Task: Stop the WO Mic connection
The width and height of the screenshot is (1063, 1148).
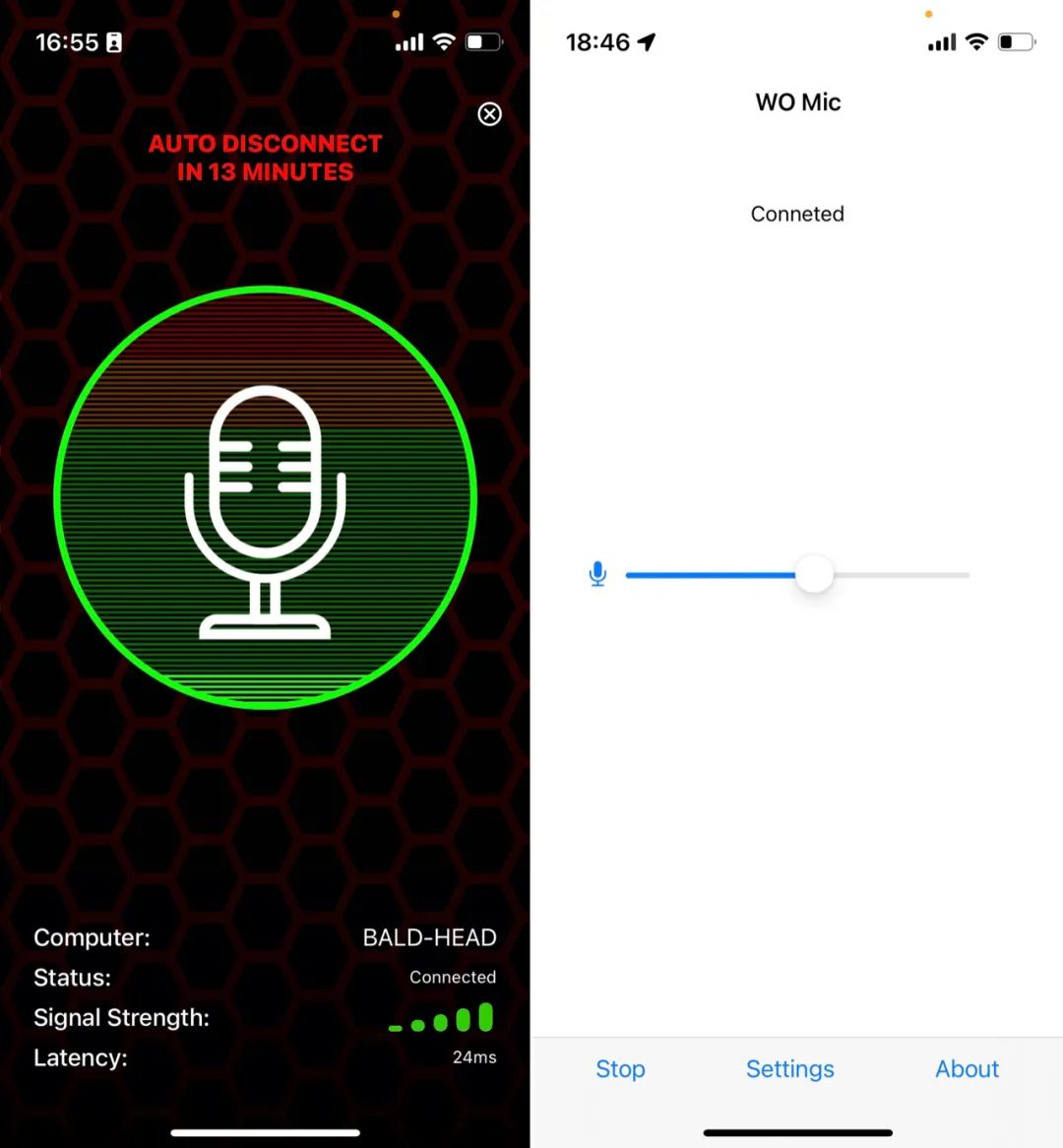Action: [620, 1069]
